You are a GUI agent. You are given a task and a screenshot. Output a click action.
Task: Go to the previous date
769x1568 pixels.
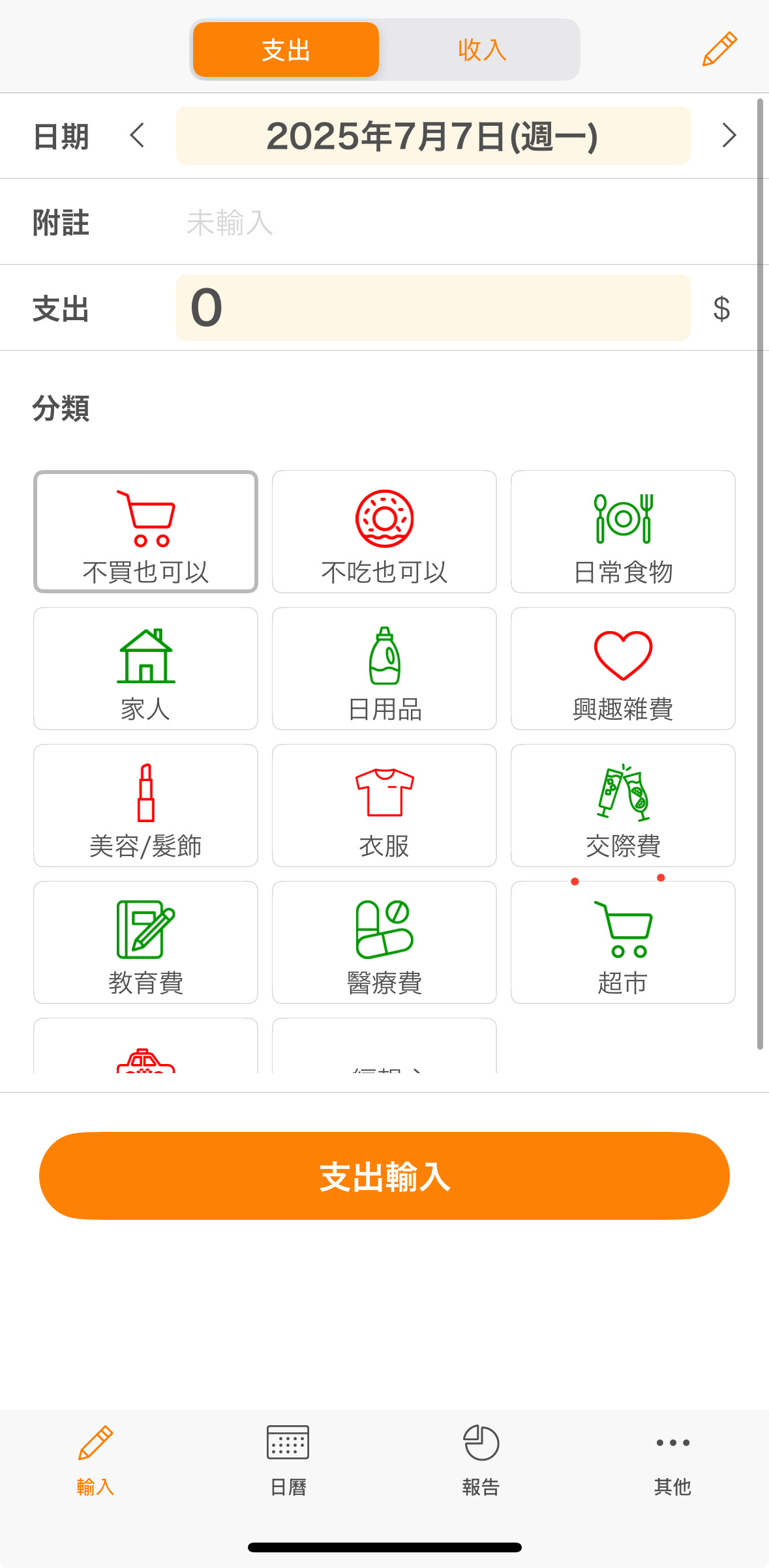137,136
